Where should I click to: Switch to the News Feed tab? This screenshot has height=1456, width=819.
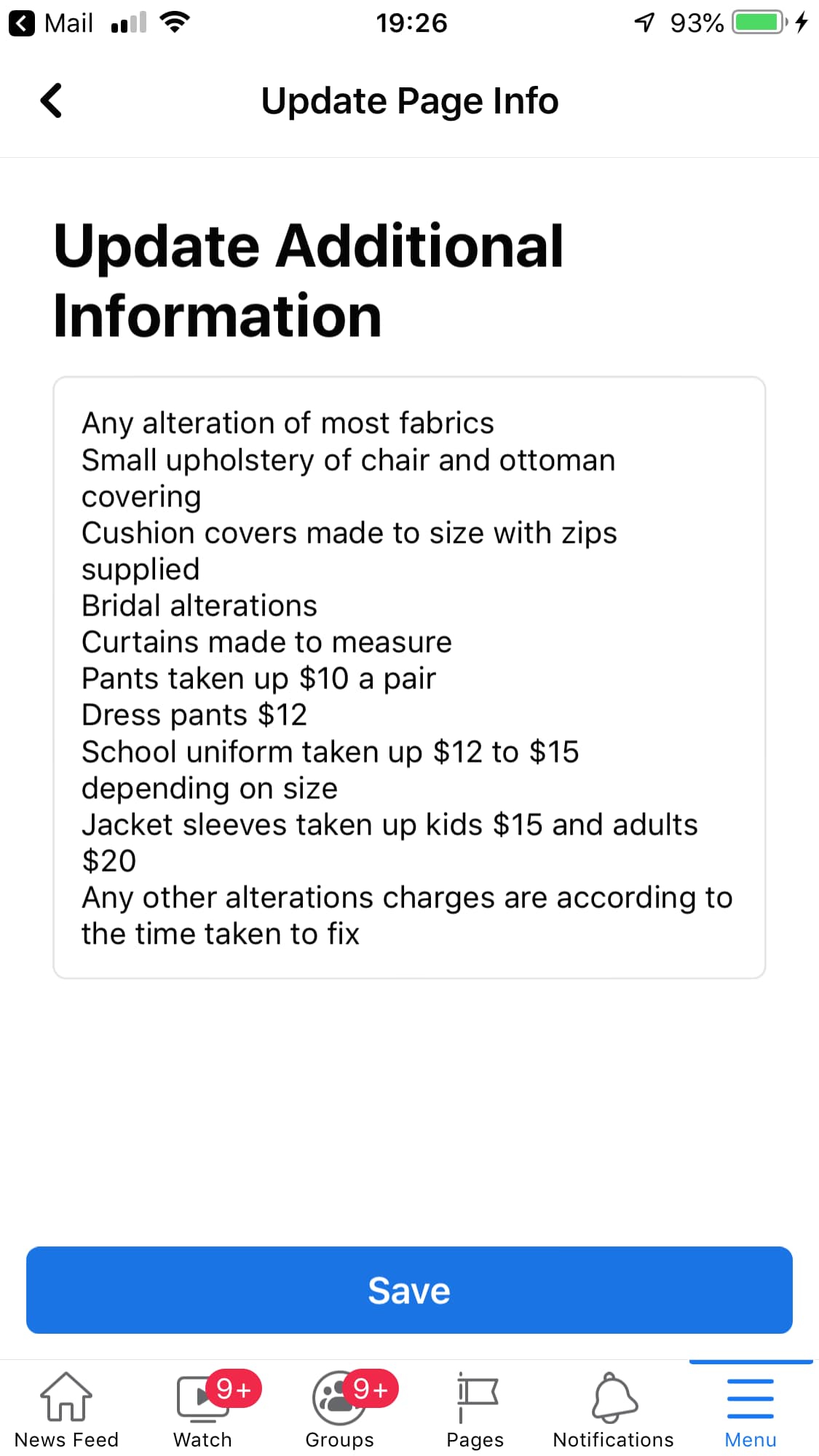pyautogui.click(x=66, y=1409)
